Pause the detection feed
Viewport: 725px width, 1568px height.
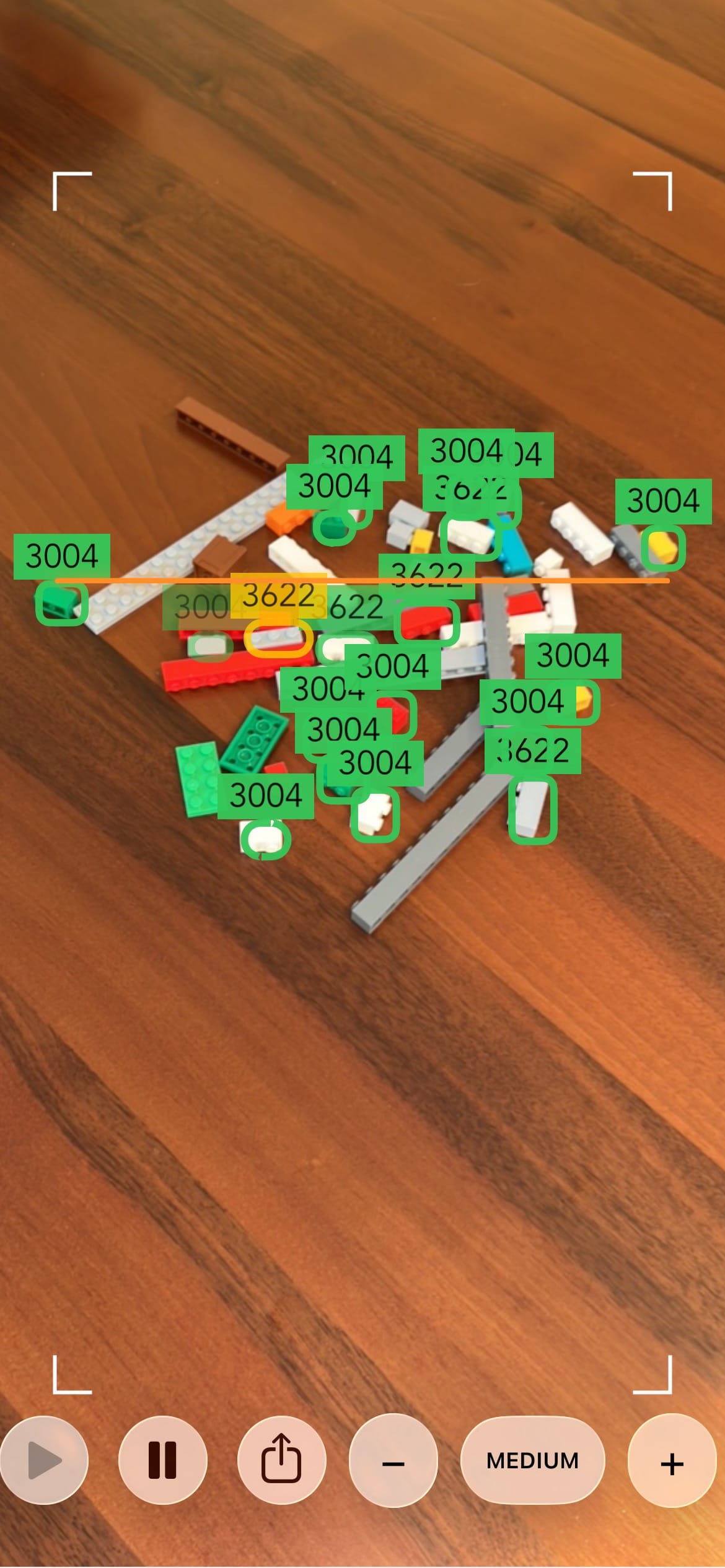click(162, 1460)
